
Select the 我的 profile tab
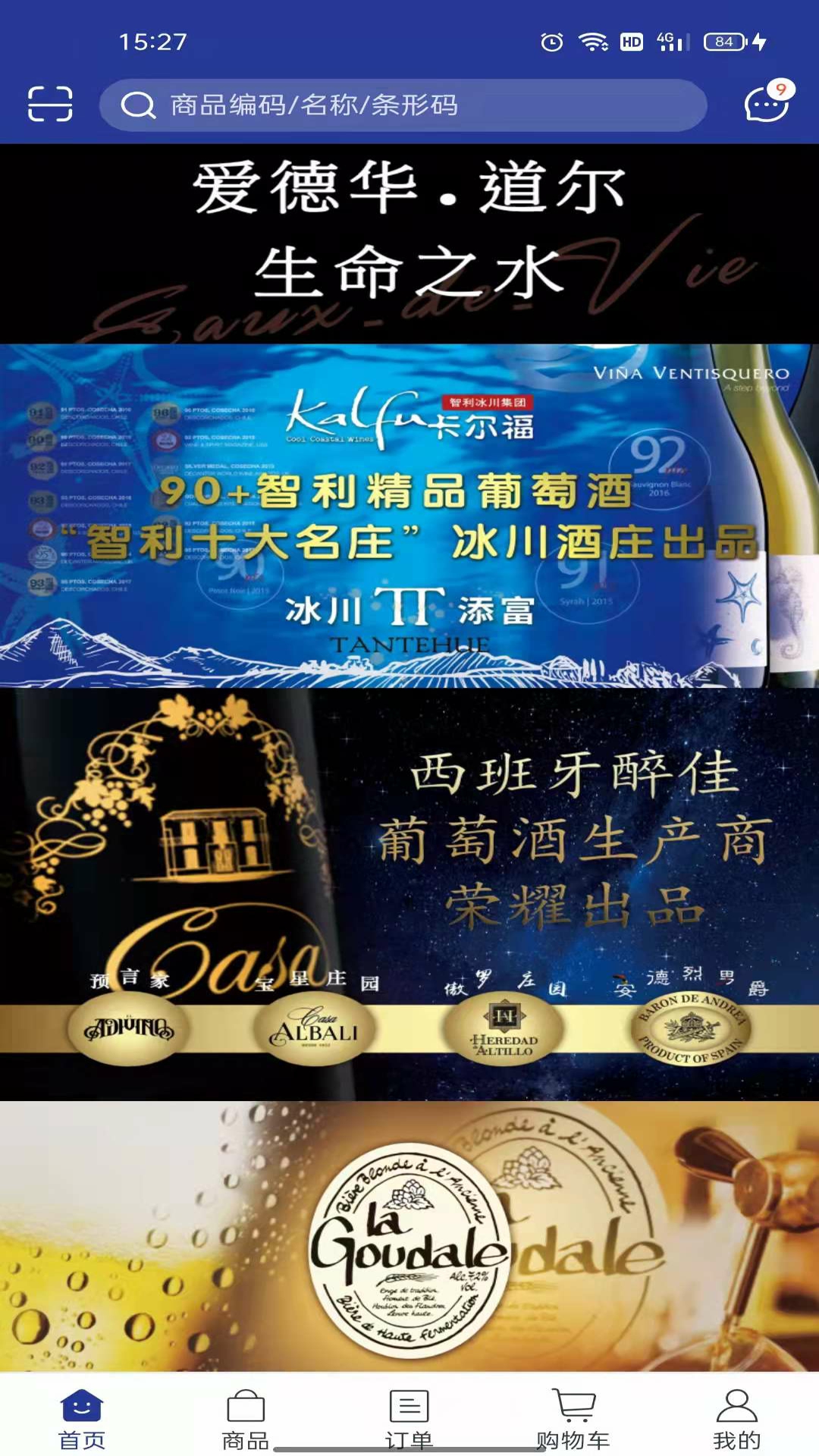tap(737, 1418)
